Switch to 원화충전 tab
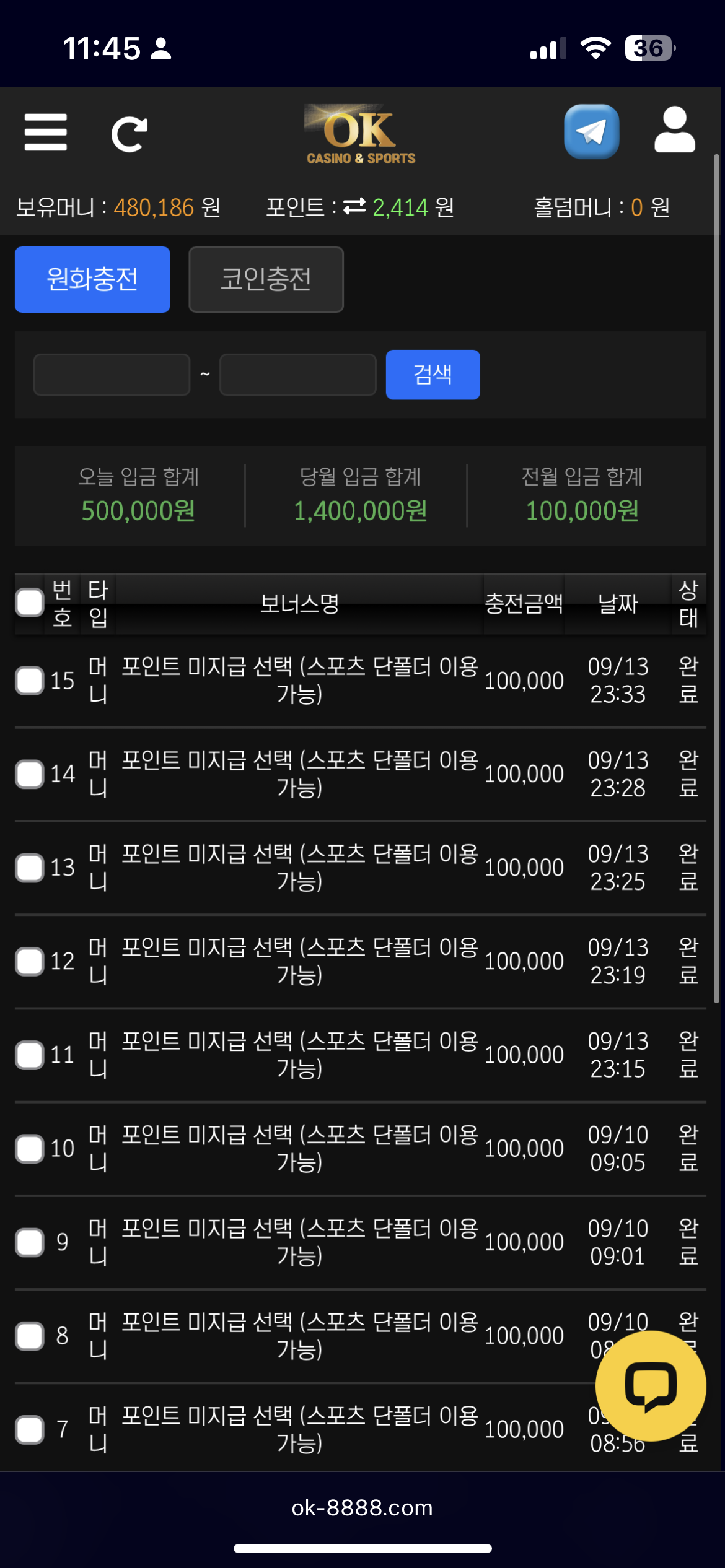This screenshot has width=725, height=1568. point(92,279)
